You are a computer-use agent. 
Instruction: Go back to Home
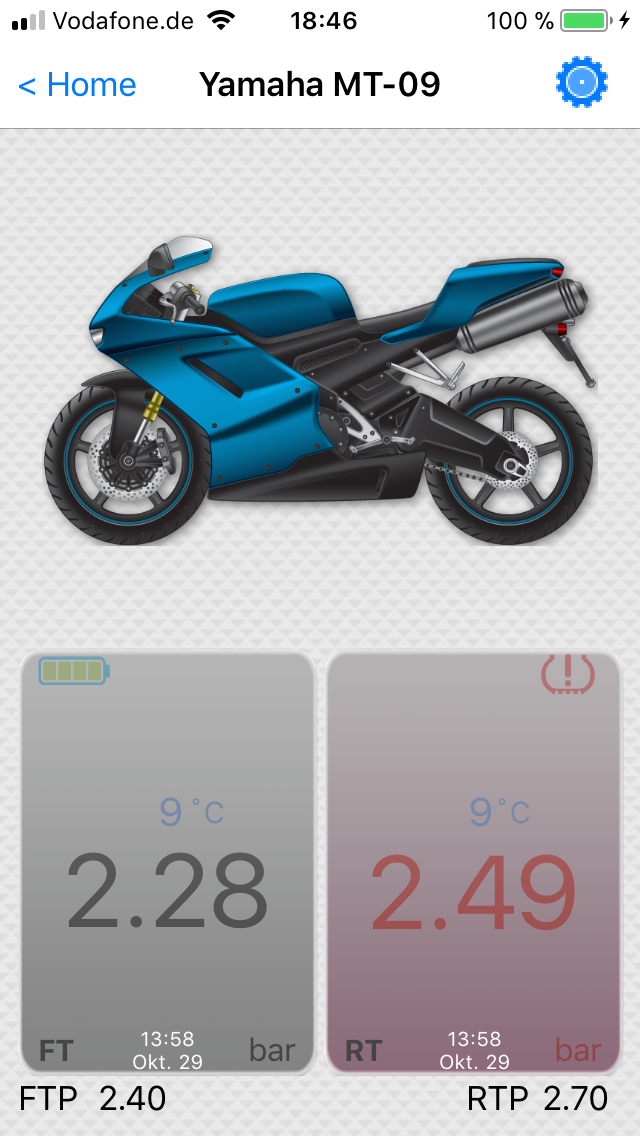point(77,85)
